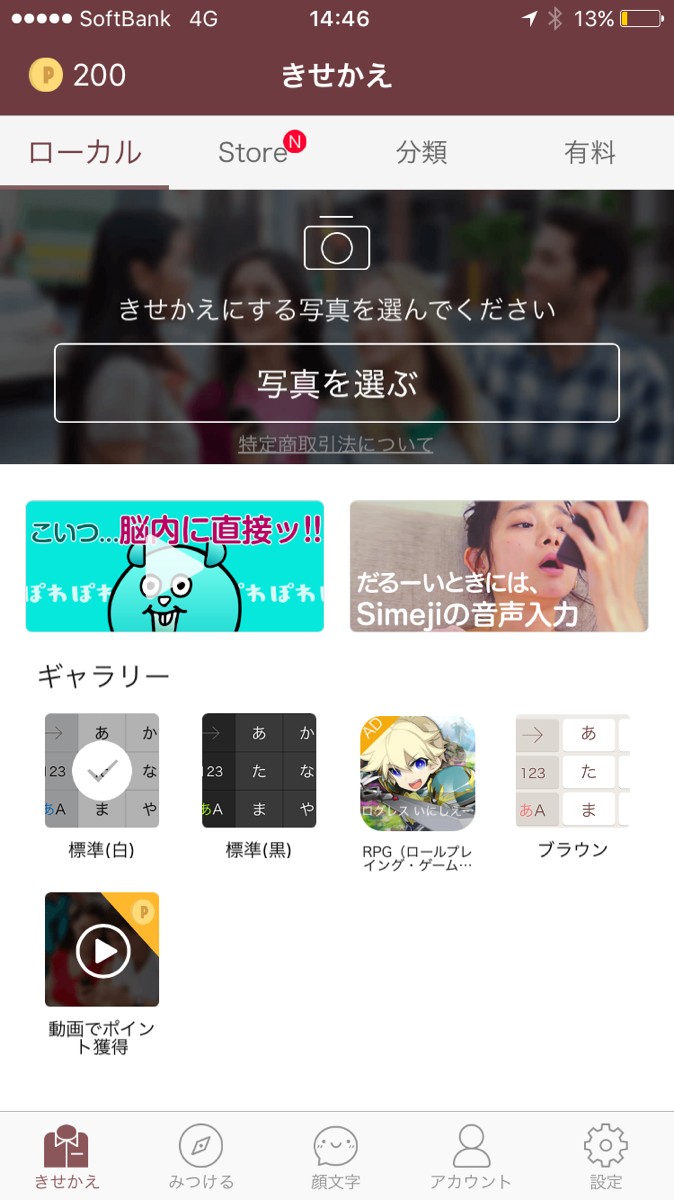Viewport: 674px width, 1200px height.
Task: Open 設定 in the bottom bar
Action: (605, 1156)
